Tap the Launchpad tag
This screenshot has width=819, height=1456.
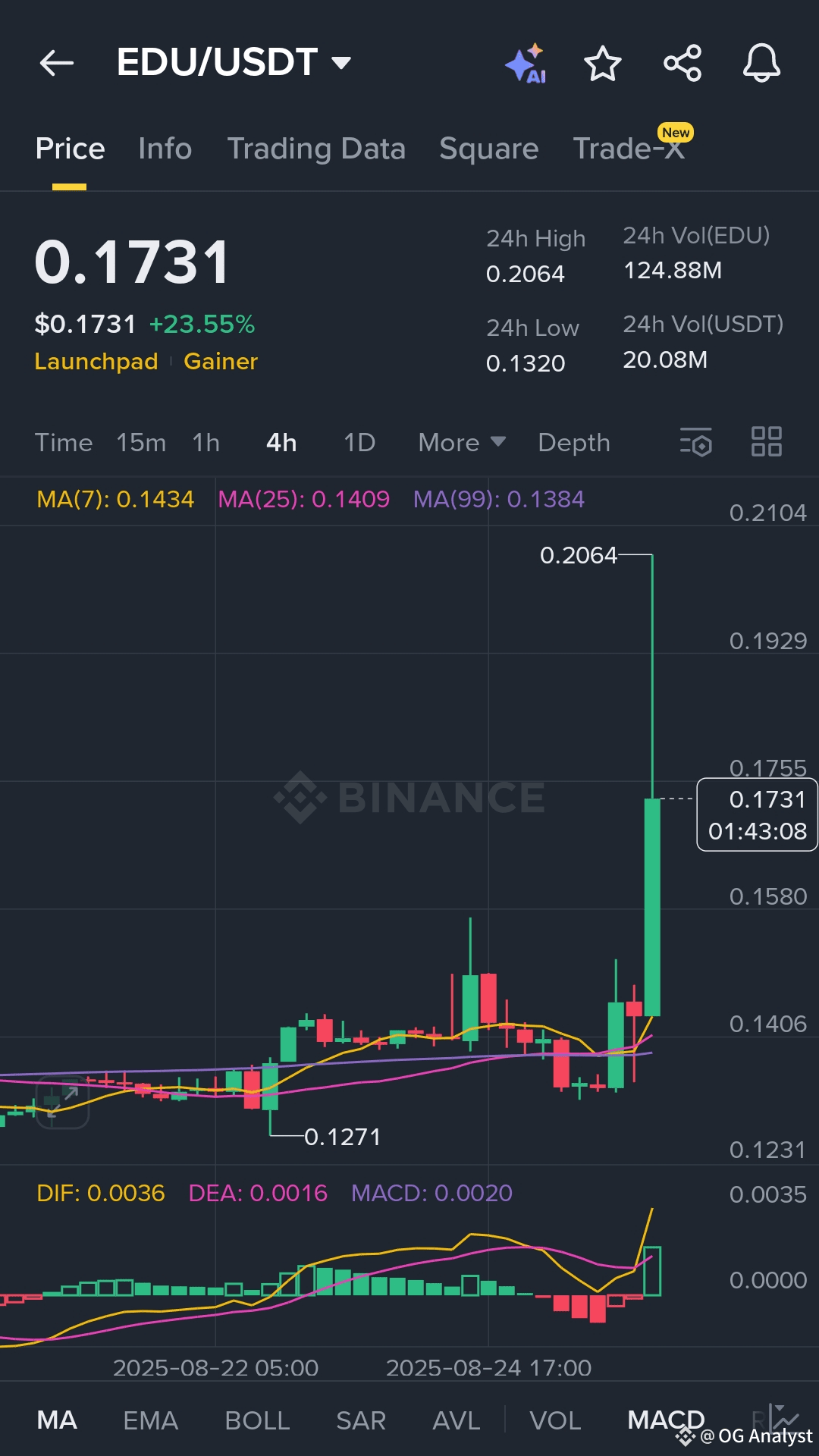coord(96,362)
